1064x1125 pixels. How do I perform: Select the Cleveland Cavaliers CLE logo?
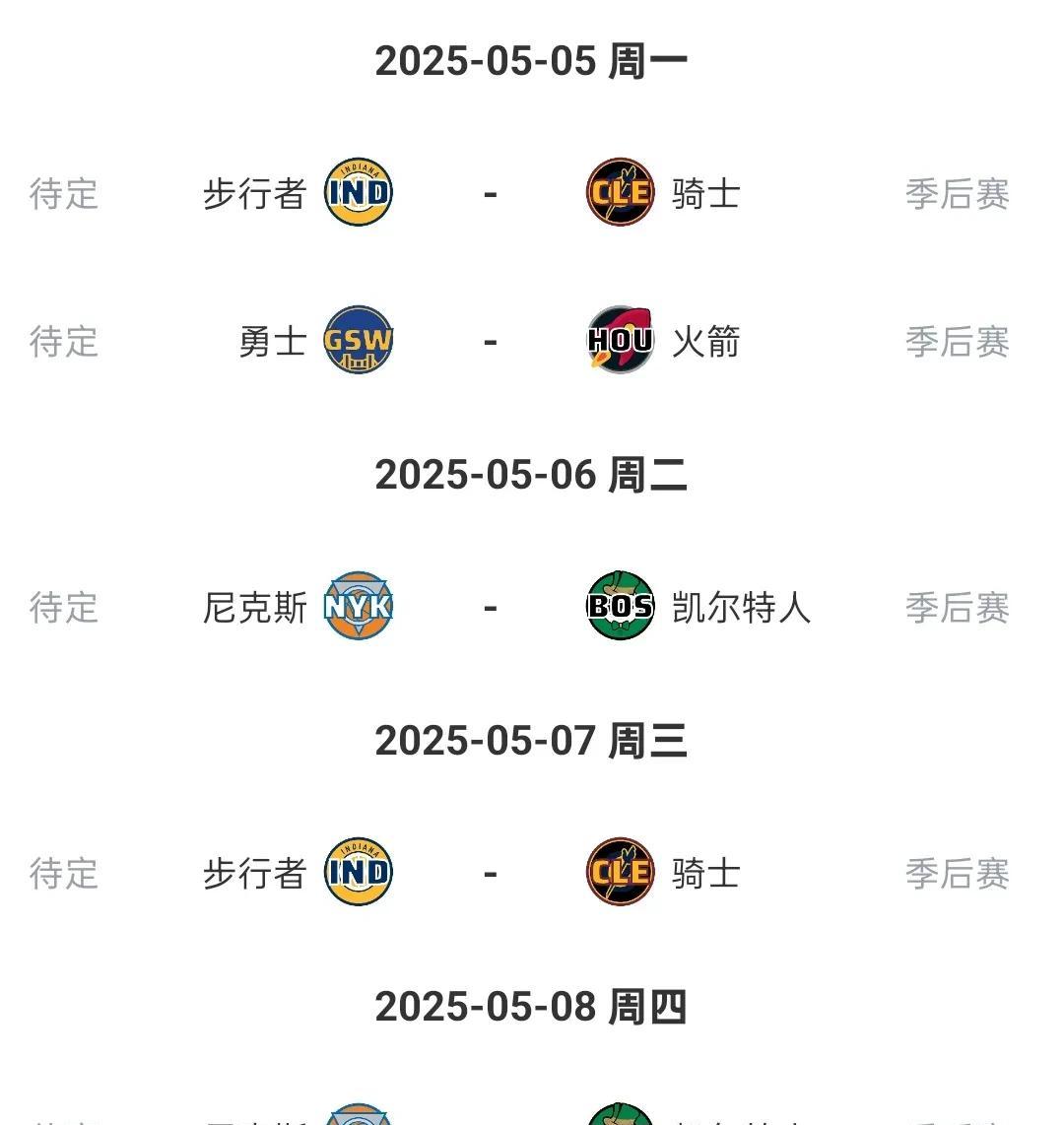[x=621, y=193]
